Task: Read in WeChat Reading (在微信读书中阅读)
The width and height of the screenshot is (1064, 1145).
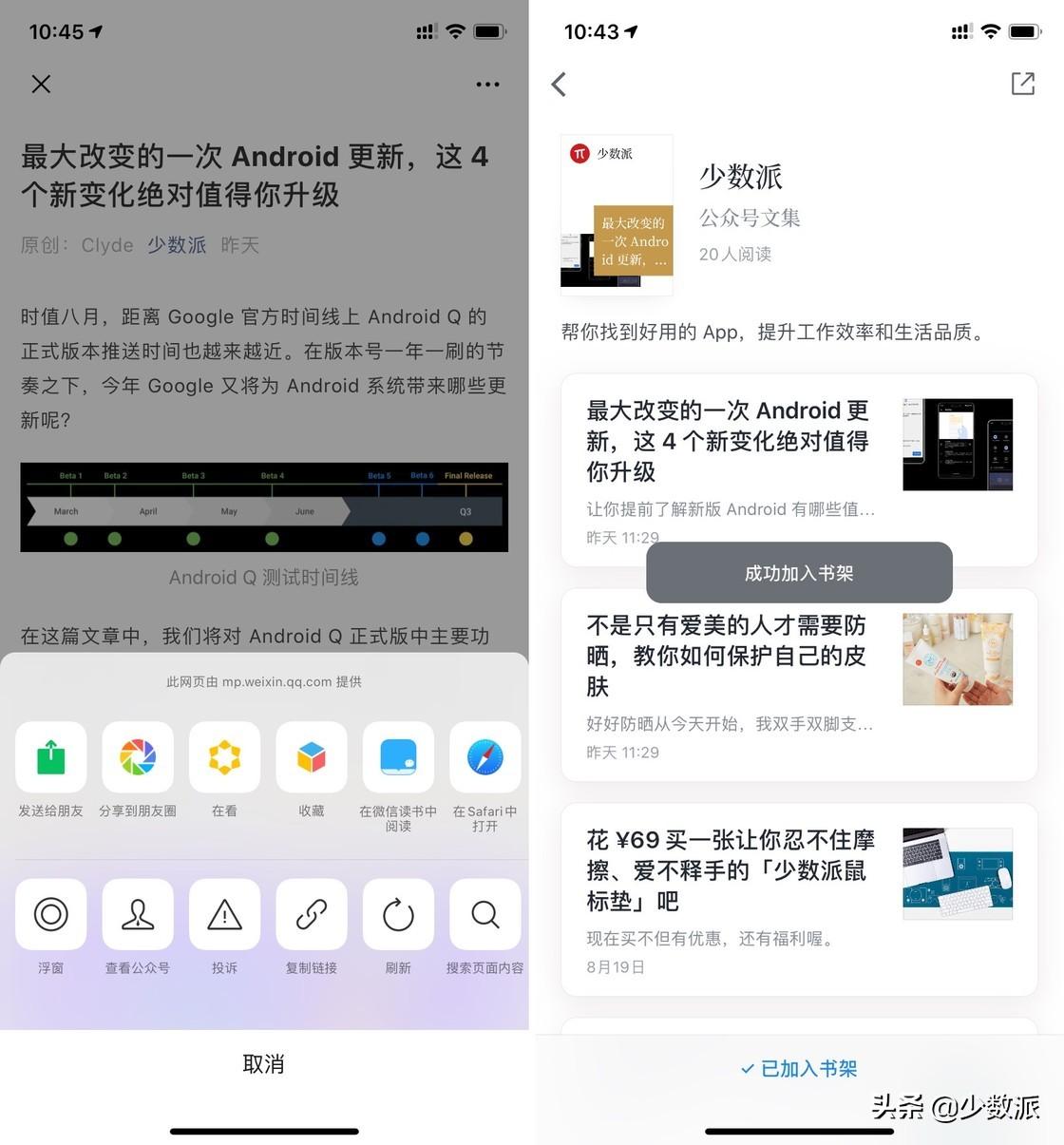Action: point(398,757)
